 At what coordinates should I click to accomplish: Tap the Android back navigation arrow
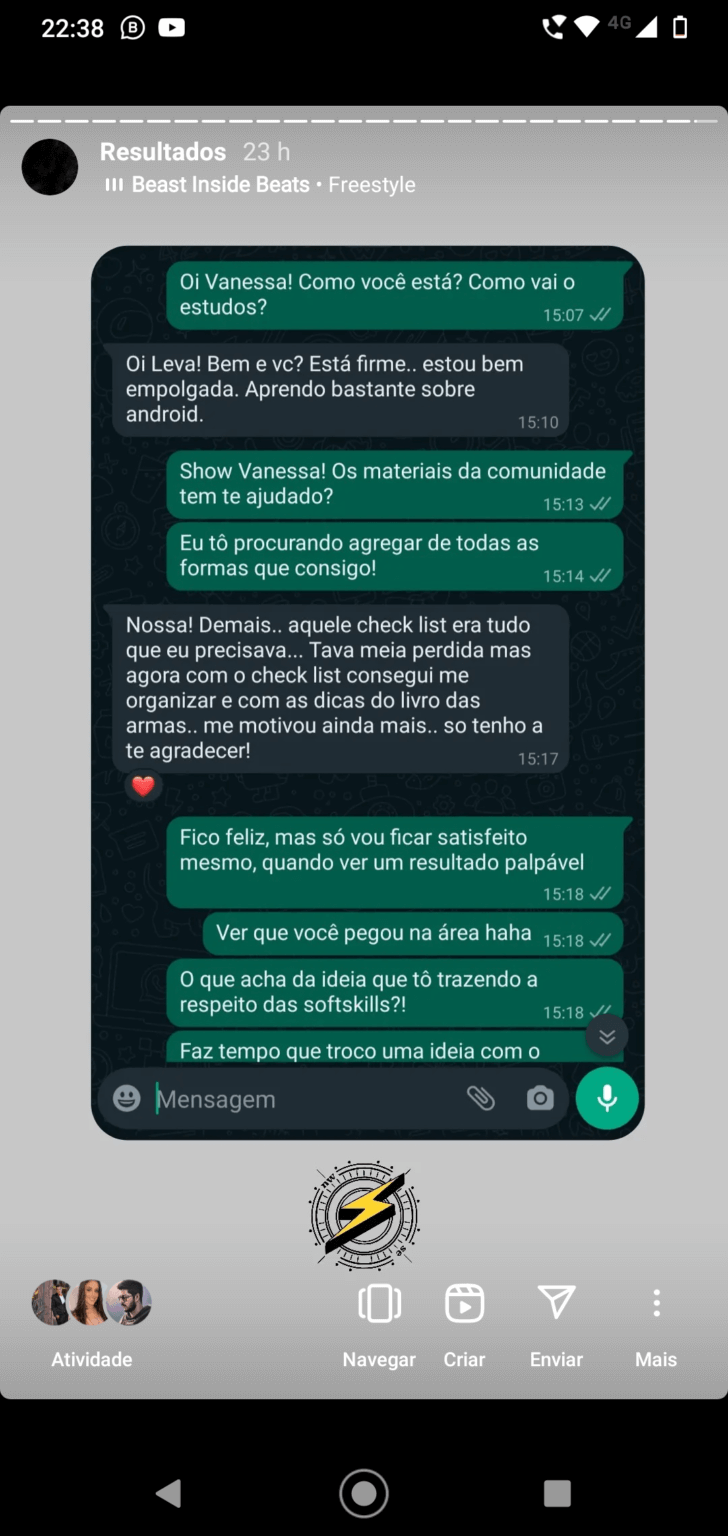(x=170, y=1493)
